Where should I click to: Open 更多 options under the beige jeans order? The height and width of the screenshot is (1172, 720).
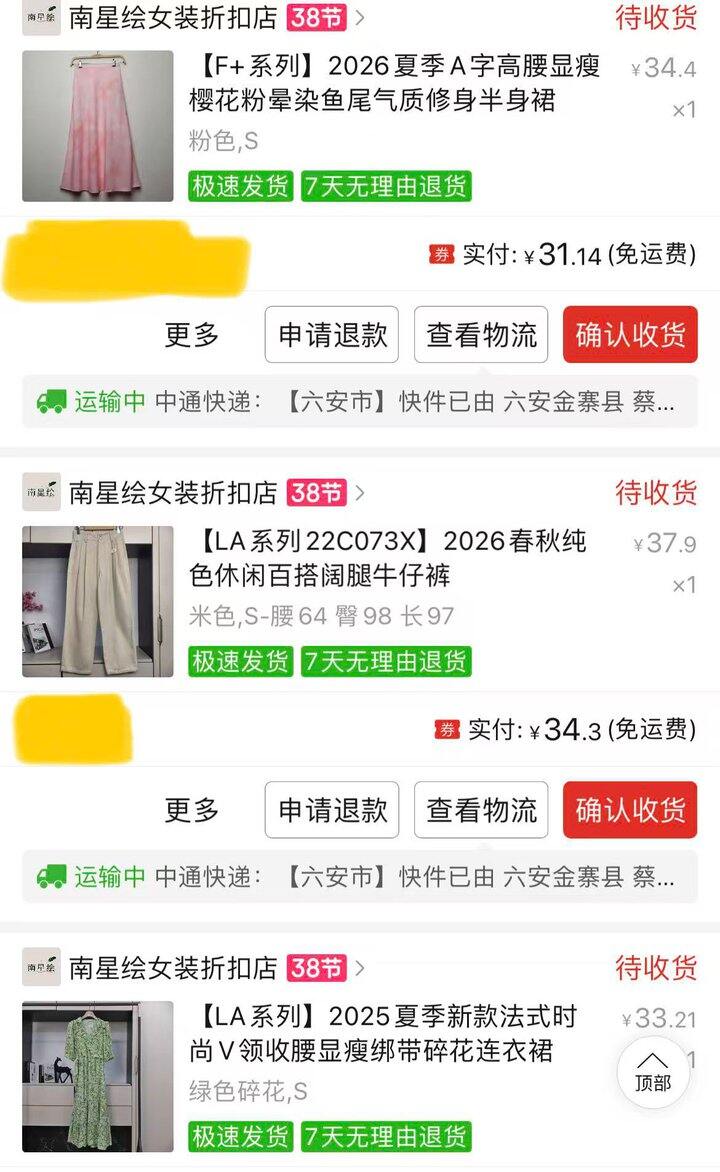point(192,810)
